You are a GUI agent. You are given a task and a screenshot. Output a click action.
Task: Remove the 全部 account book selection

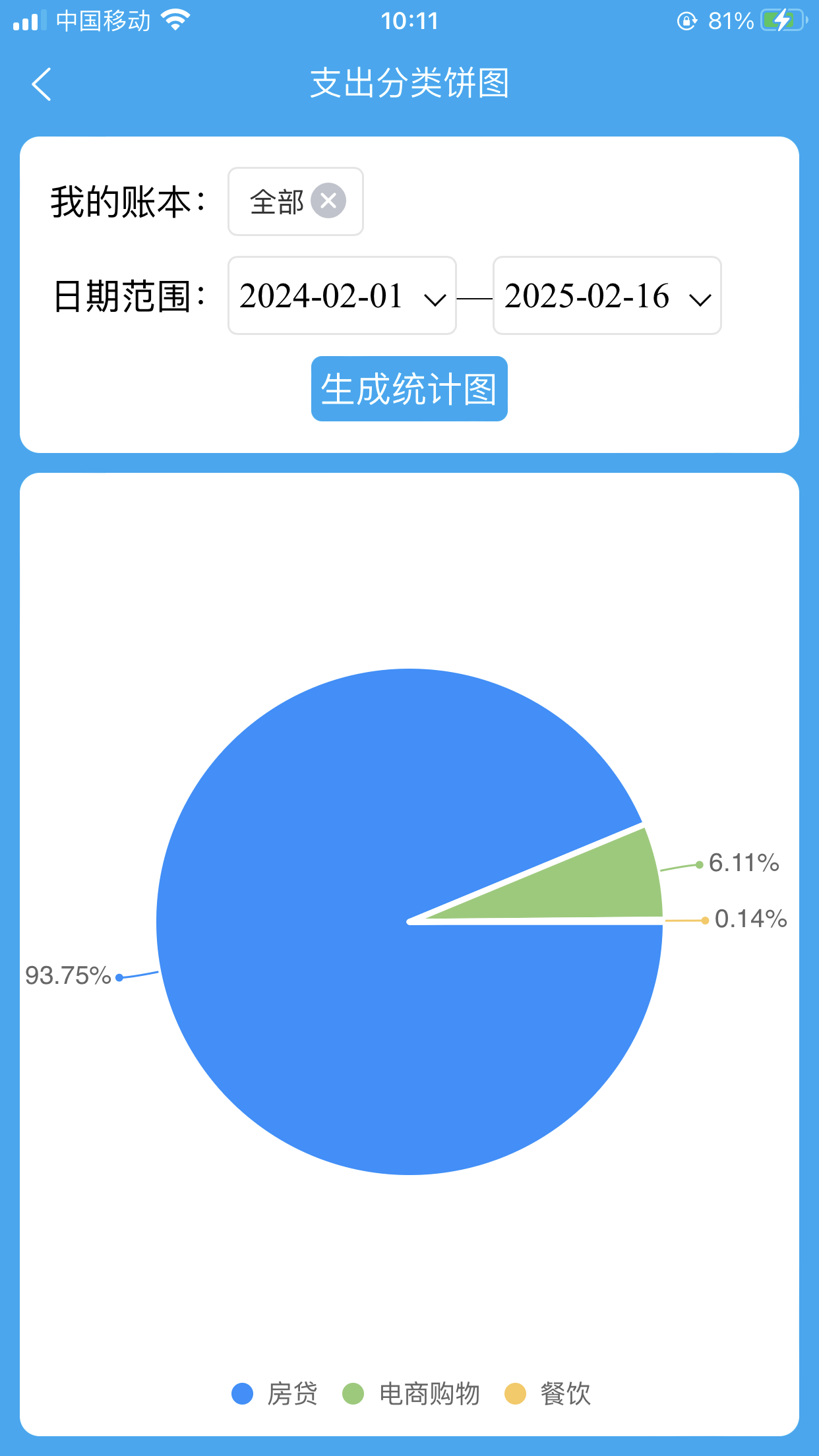[x=328, y=200]
